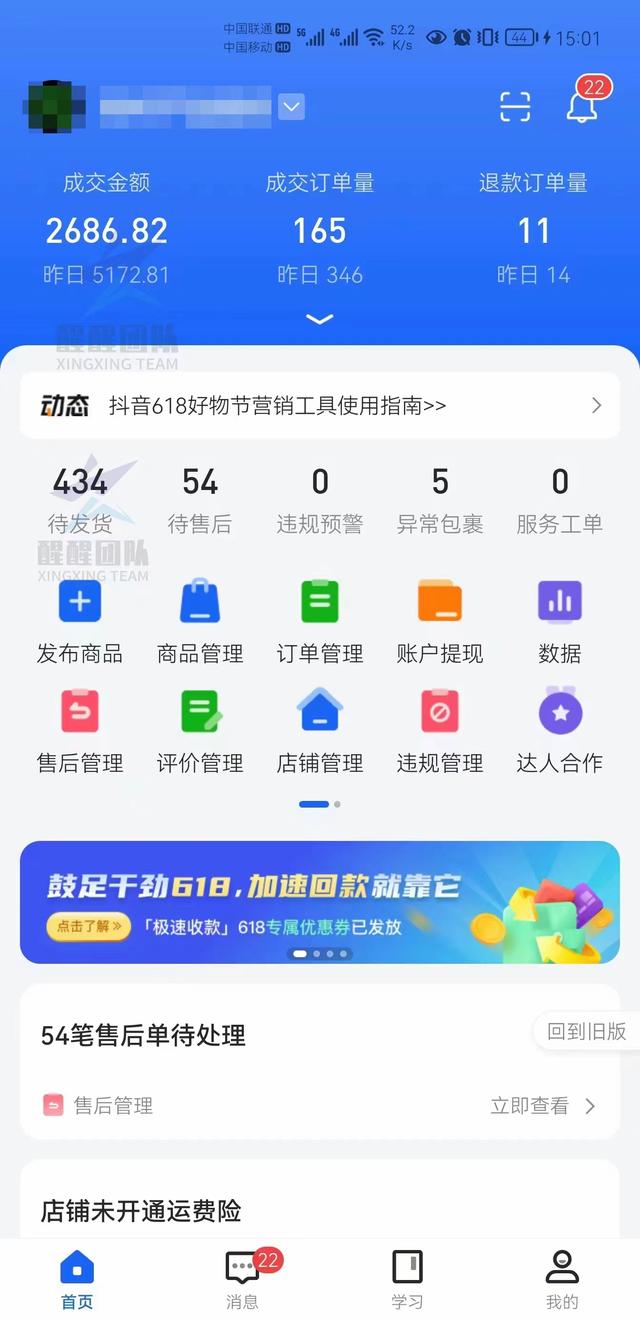Open the 数据 section
The width and height of the screenshot is (640, 1320).
click(560, 621)
